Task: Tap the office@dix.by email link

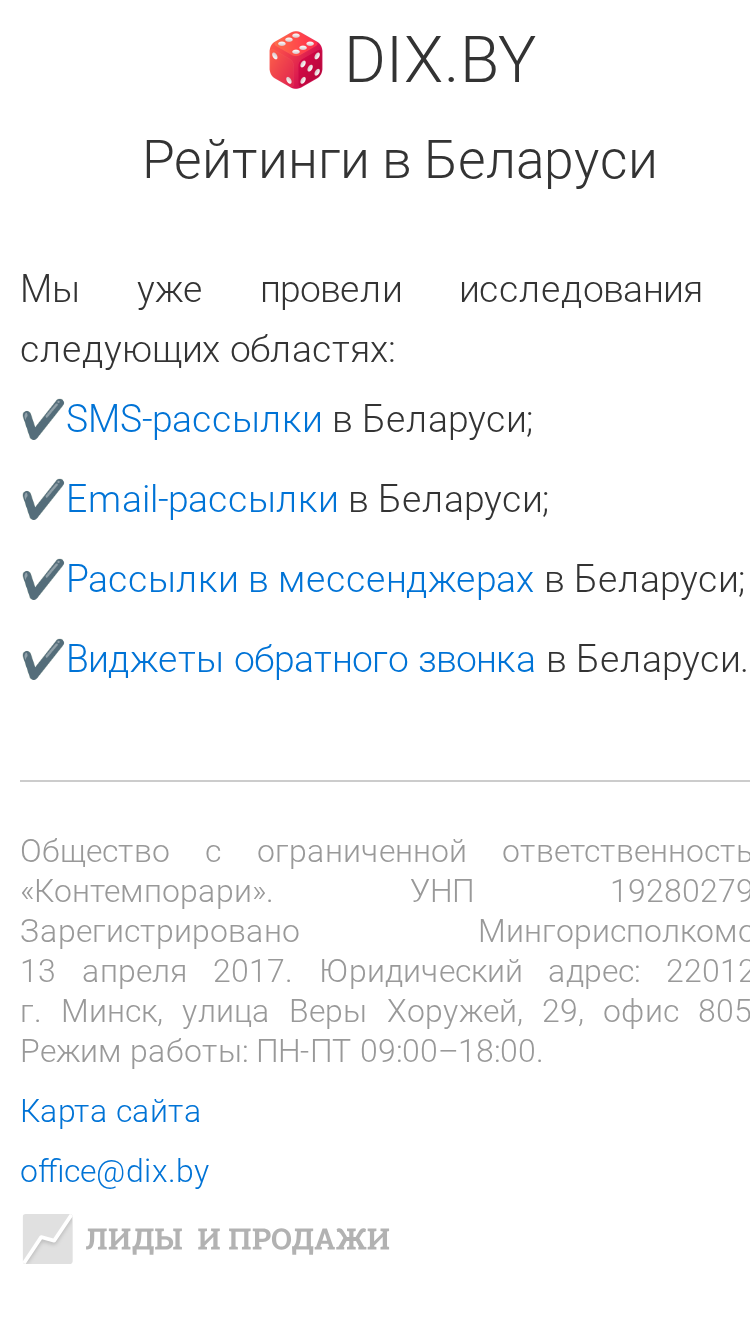Action: click(x=115, y=1171)
